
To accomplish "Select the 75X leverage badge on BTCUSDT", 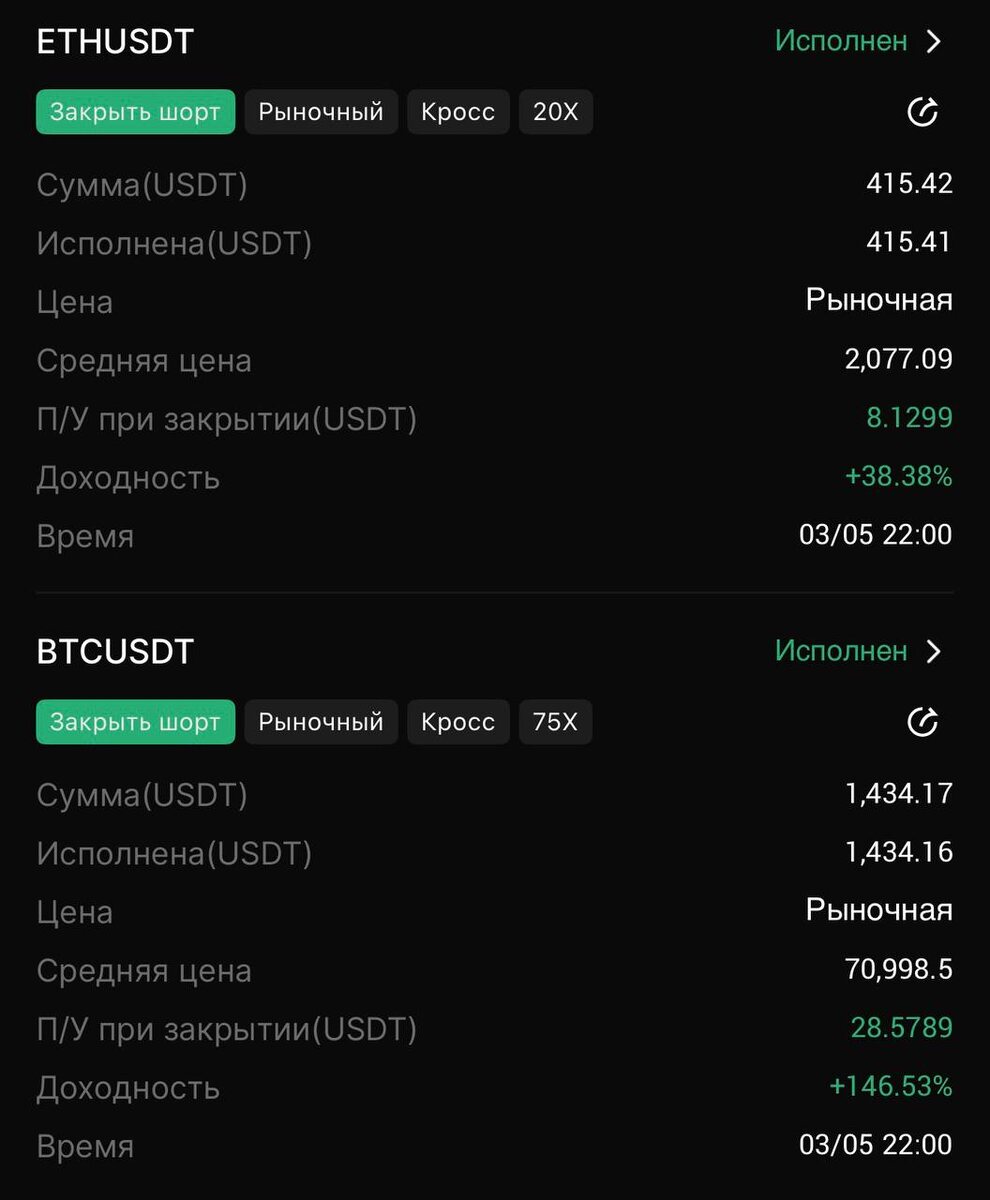I will (x=555, y=722).
